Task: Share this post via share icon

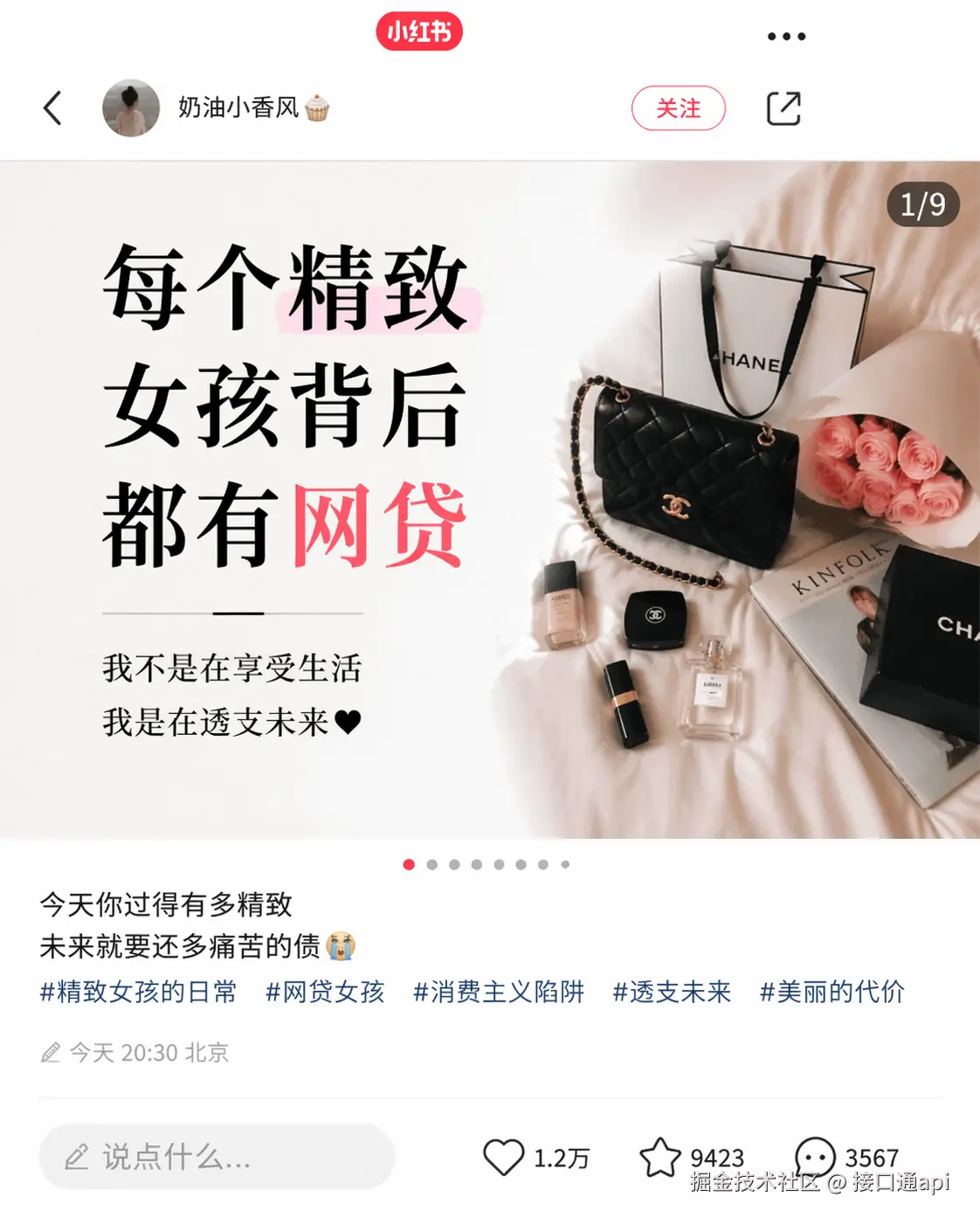Action: (x=783, y=108)
